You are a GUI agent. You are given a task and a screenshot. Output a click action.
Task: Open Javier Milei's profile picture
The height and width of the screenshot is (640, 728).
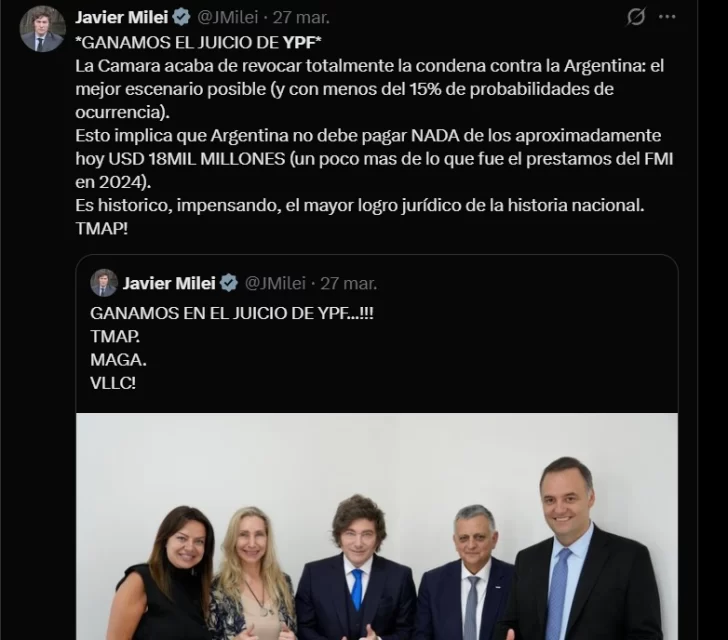[42, 28]
